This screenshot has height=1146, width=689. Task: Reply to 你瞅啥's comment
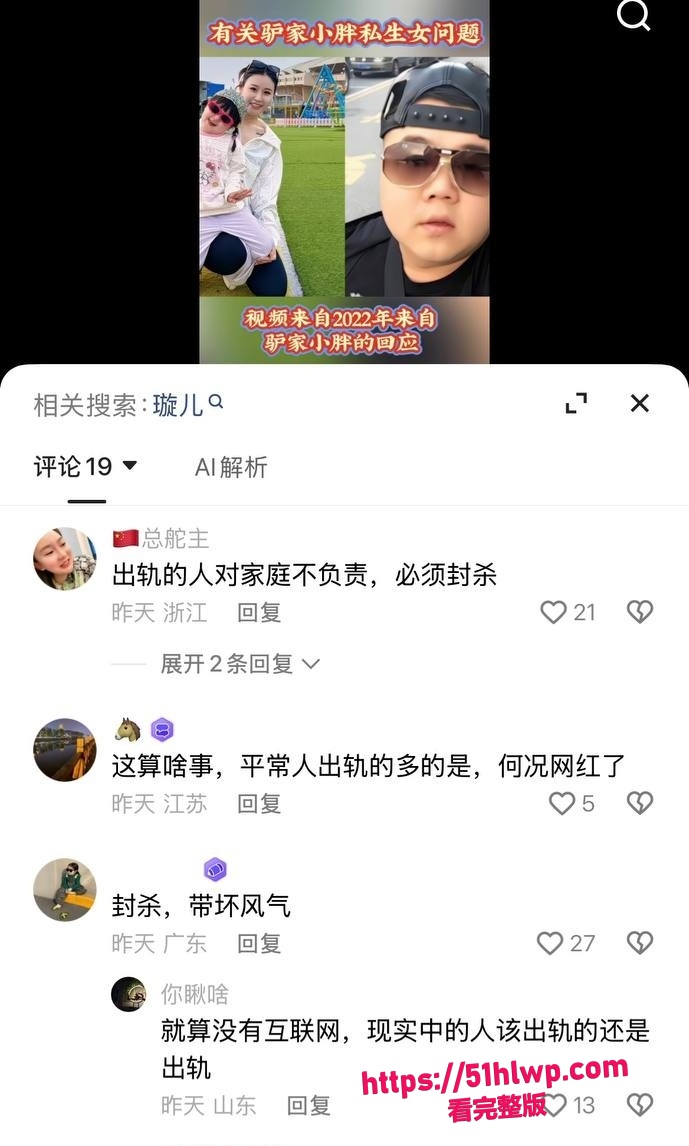click(x=308, y=1106)
